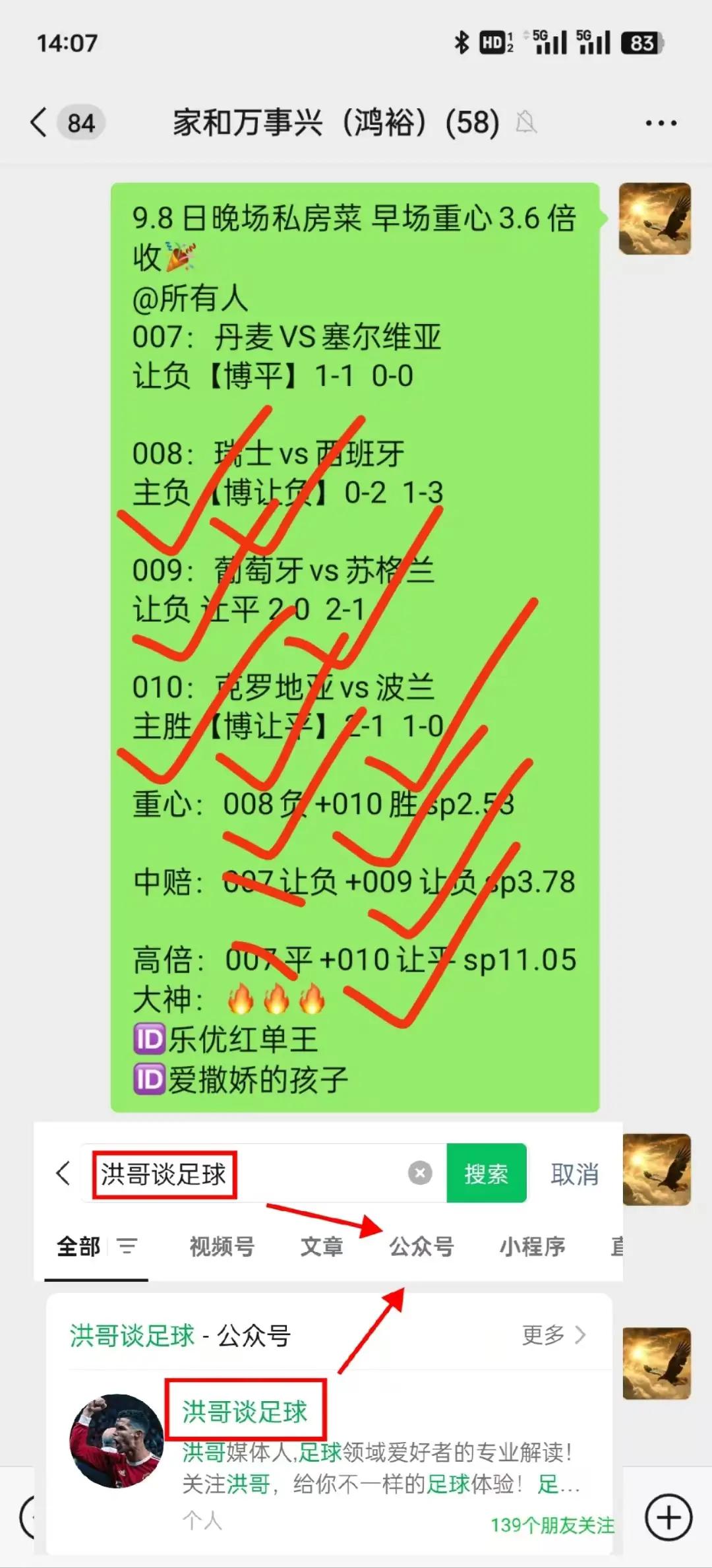Open group chat info overflow menu

click(661, 123)
